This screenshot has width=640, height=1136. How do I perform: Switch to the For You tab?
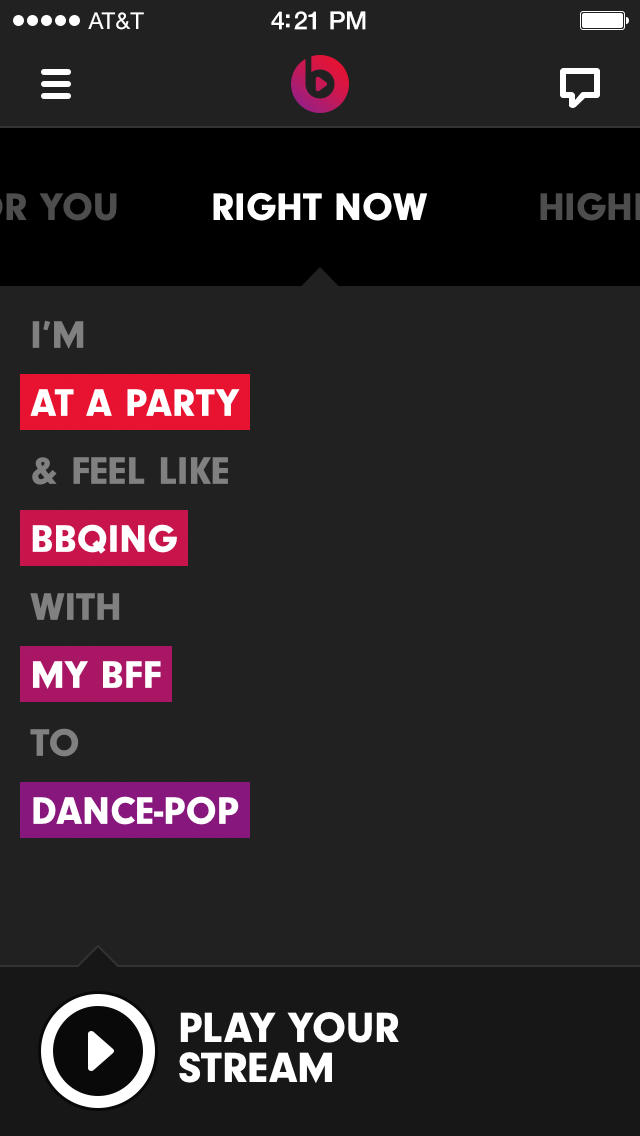tap(60, 207)
